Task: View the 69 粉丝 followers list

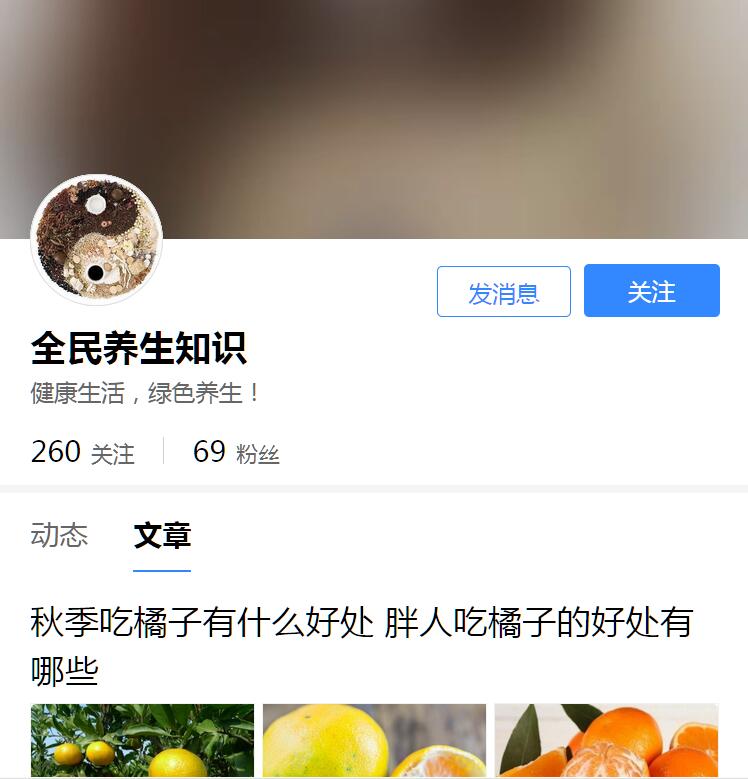Action: click(x=236, y=452)
